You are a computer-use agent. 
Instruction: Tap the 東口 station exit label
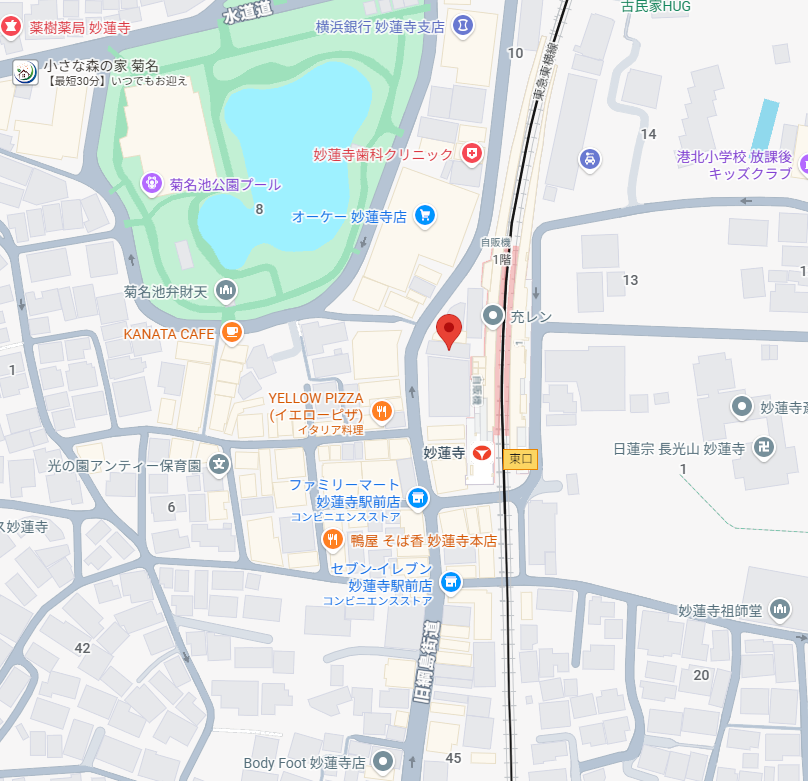pyautogui.click(x=521, y=459)
